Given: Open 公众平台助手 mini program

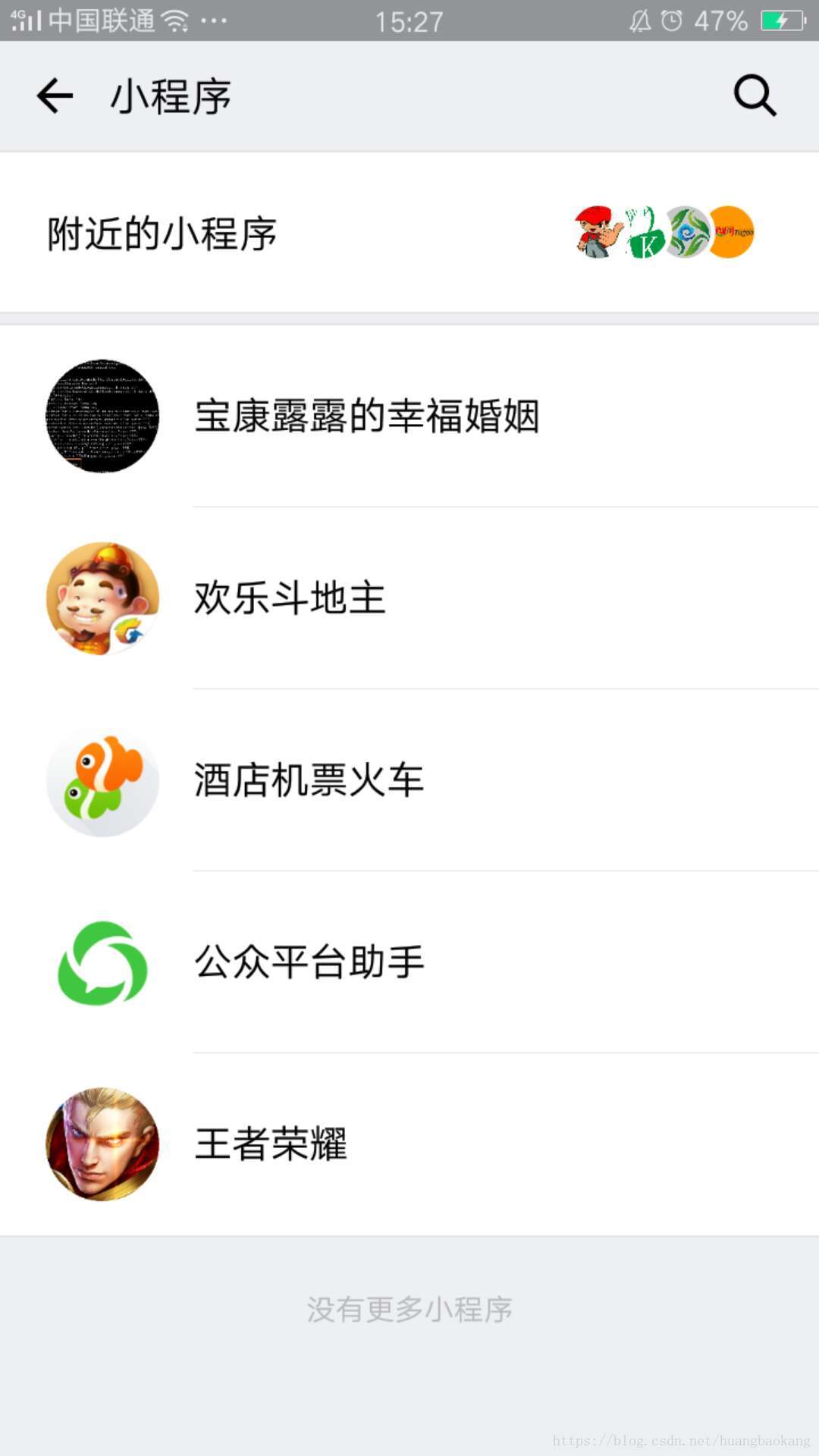Looking at the screenshot, I should [309, 962].
